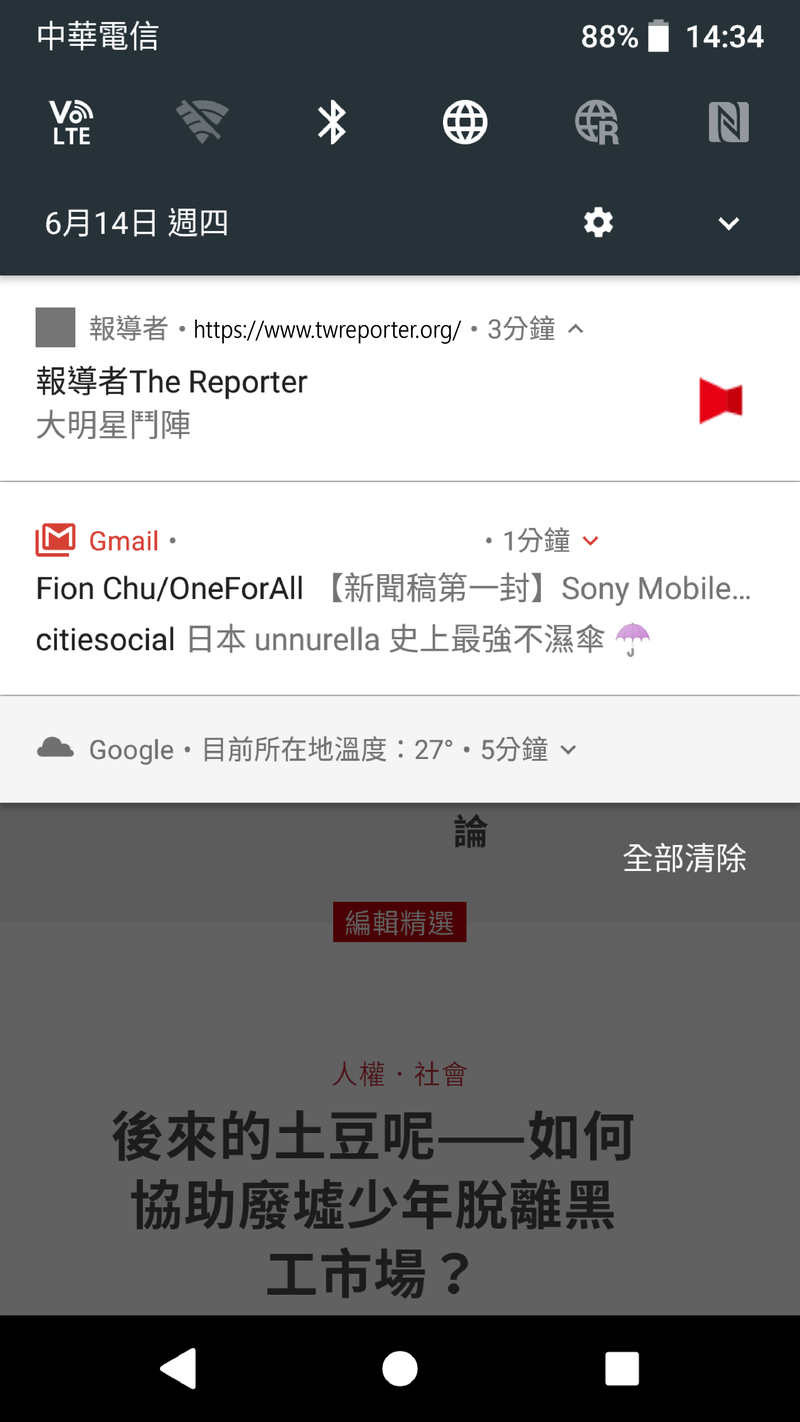The image size is (800, 1422).
Task: Turn on the NFC tile
Action: tap(729, 123)
